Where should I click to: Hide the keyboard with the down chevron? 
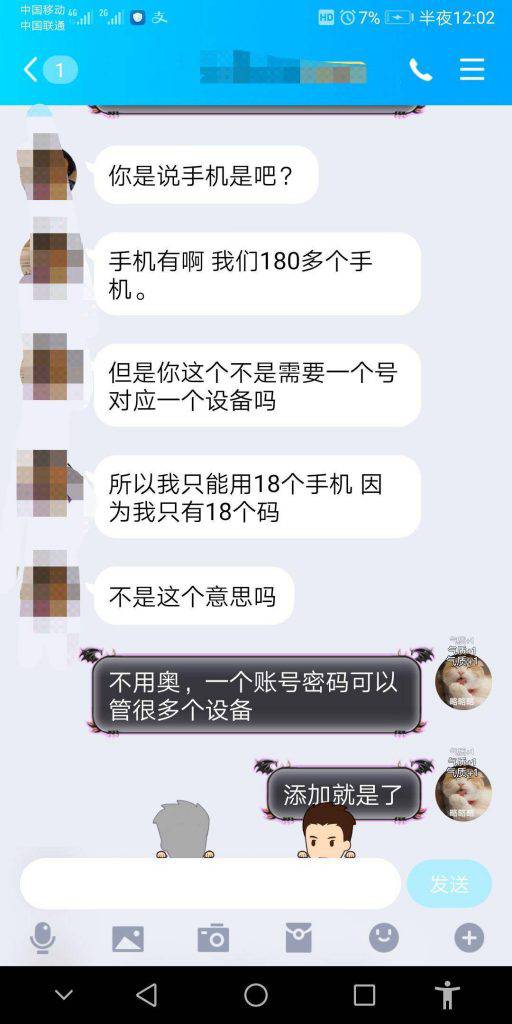pos(64,995)
